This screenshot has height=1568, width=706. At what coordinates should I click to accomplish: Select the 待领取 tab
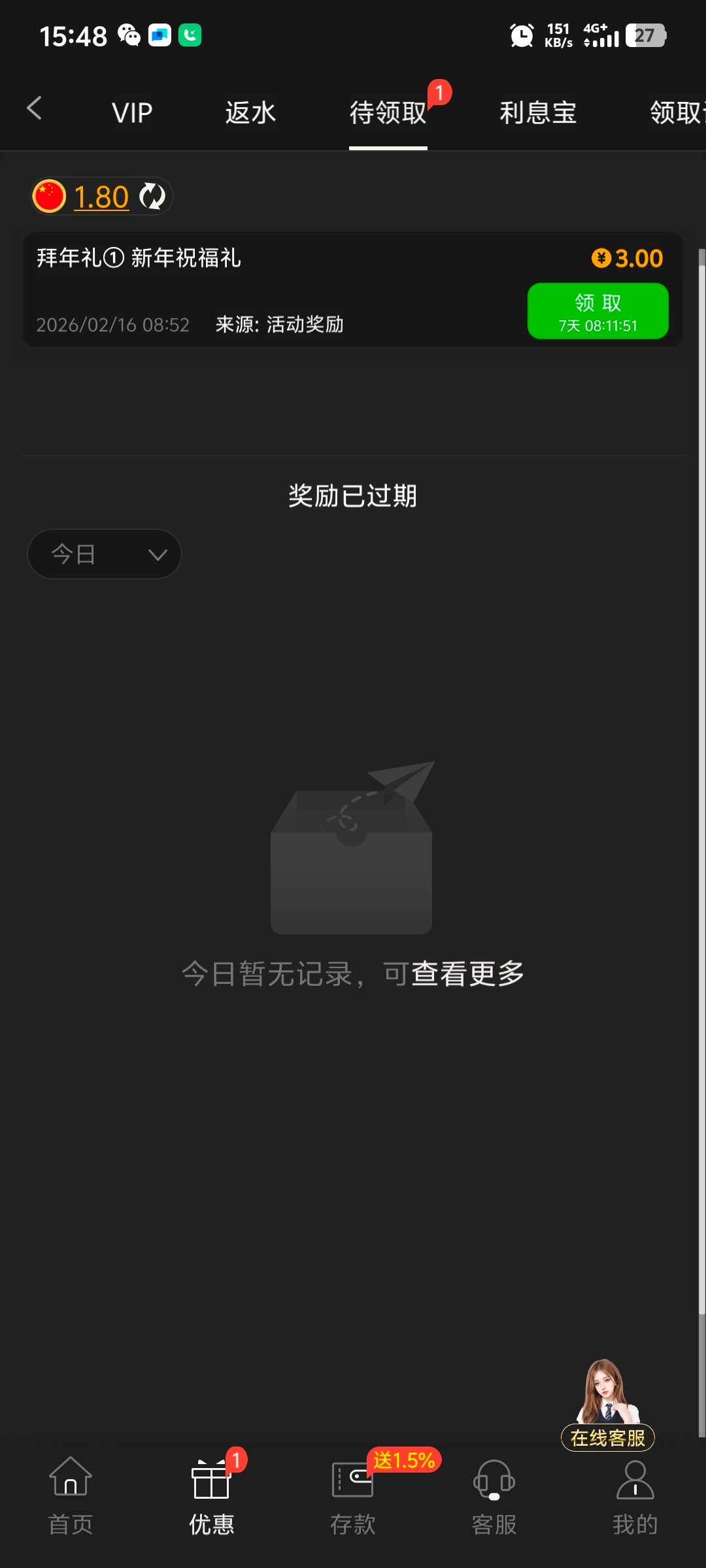tap(388, 112)
